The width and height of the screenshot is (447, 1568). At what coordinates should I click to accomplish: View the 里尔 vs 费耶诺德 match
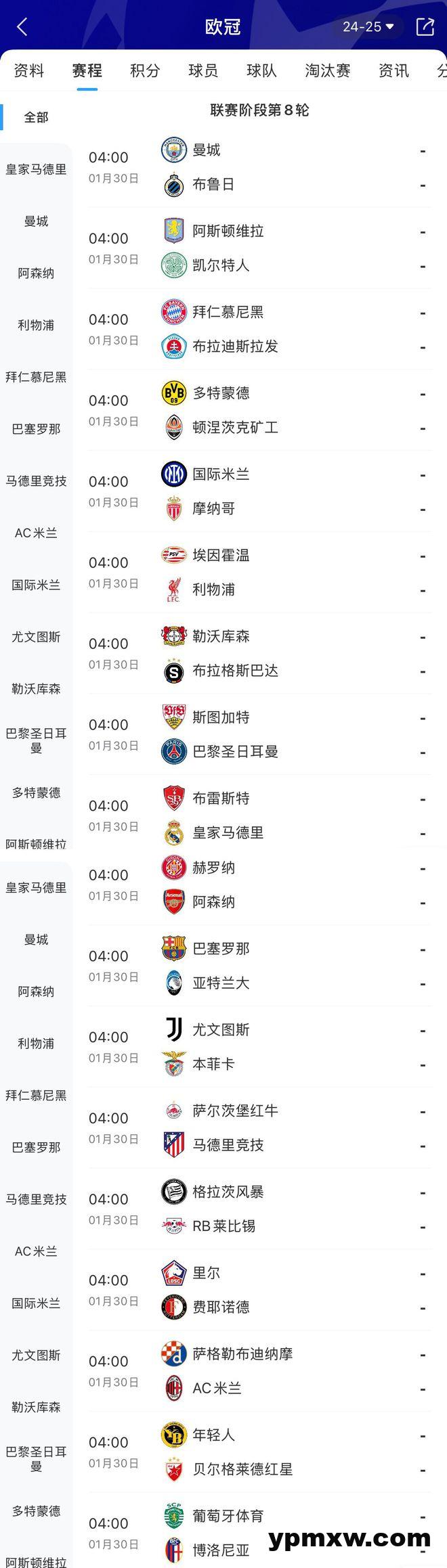(259, 1290)
